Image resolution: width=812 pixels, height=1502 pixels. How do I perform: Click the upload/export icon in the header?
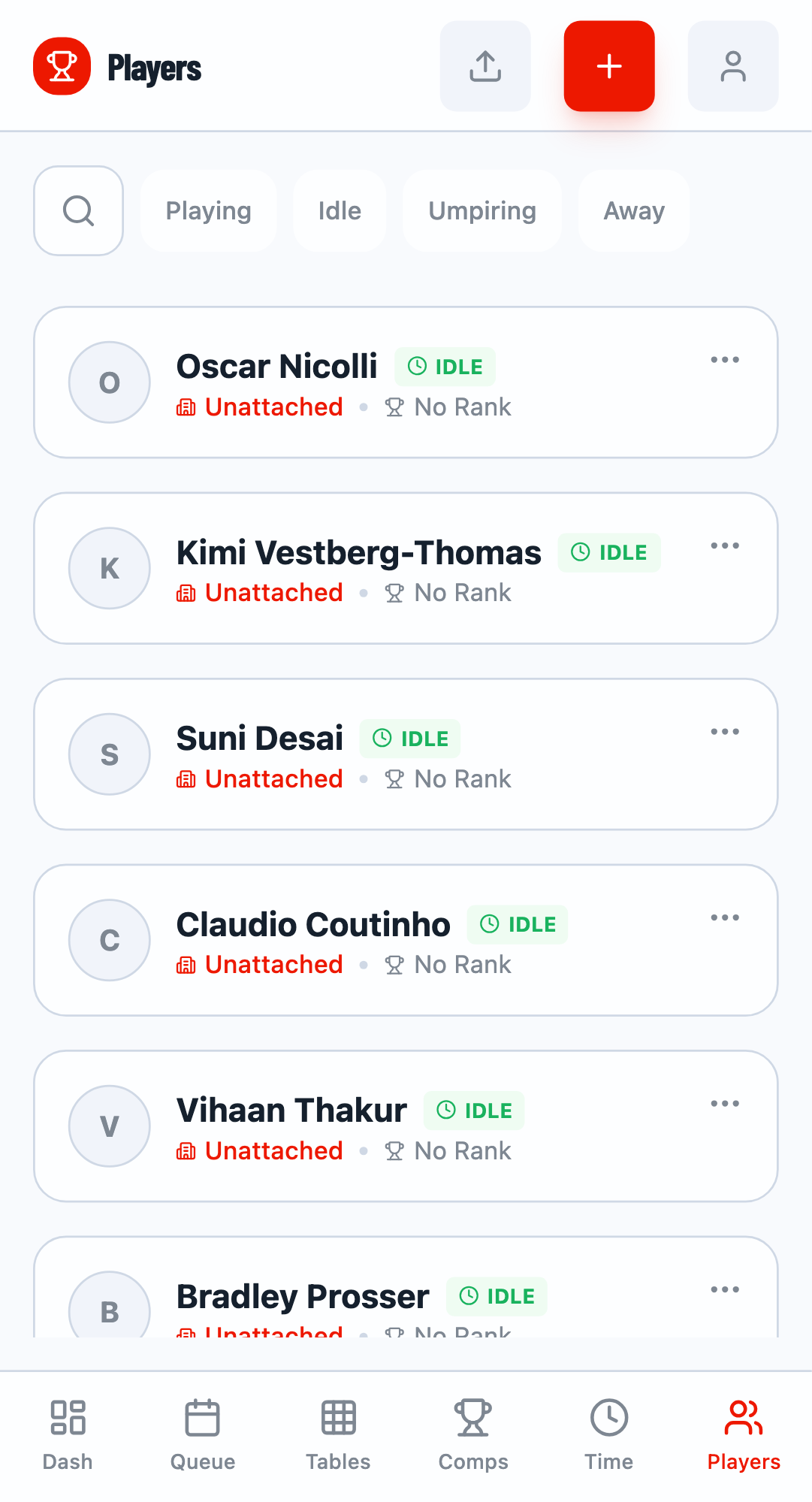[x=484, y=65]
